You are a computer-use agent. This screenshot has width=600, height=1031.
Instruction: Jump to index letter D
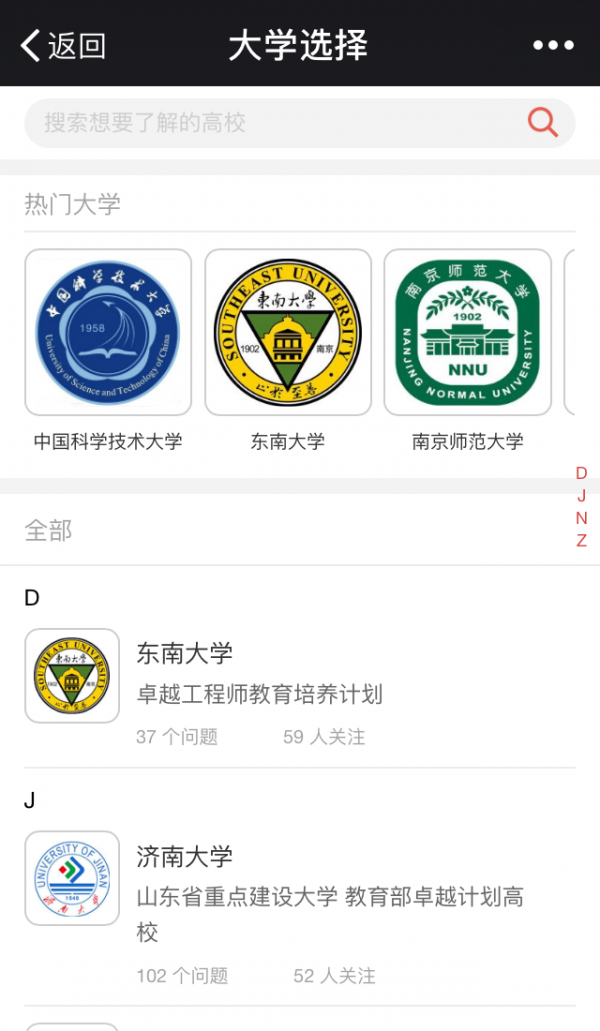coord(581,473)
